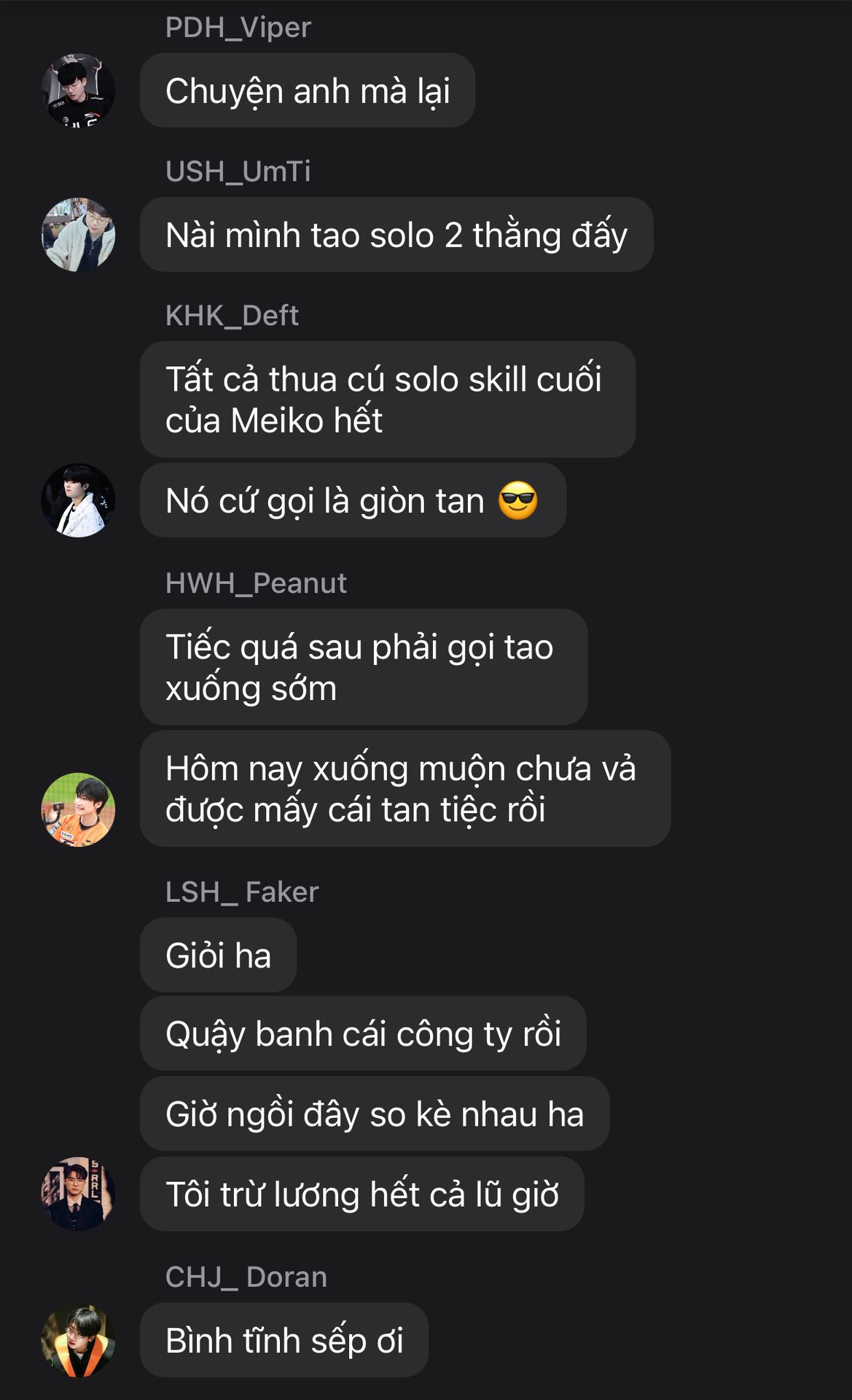This screenshot has width=852, height=1400.
Task: Tap the message "Chuyện anh mà lại"
Action: click(308, 90)
